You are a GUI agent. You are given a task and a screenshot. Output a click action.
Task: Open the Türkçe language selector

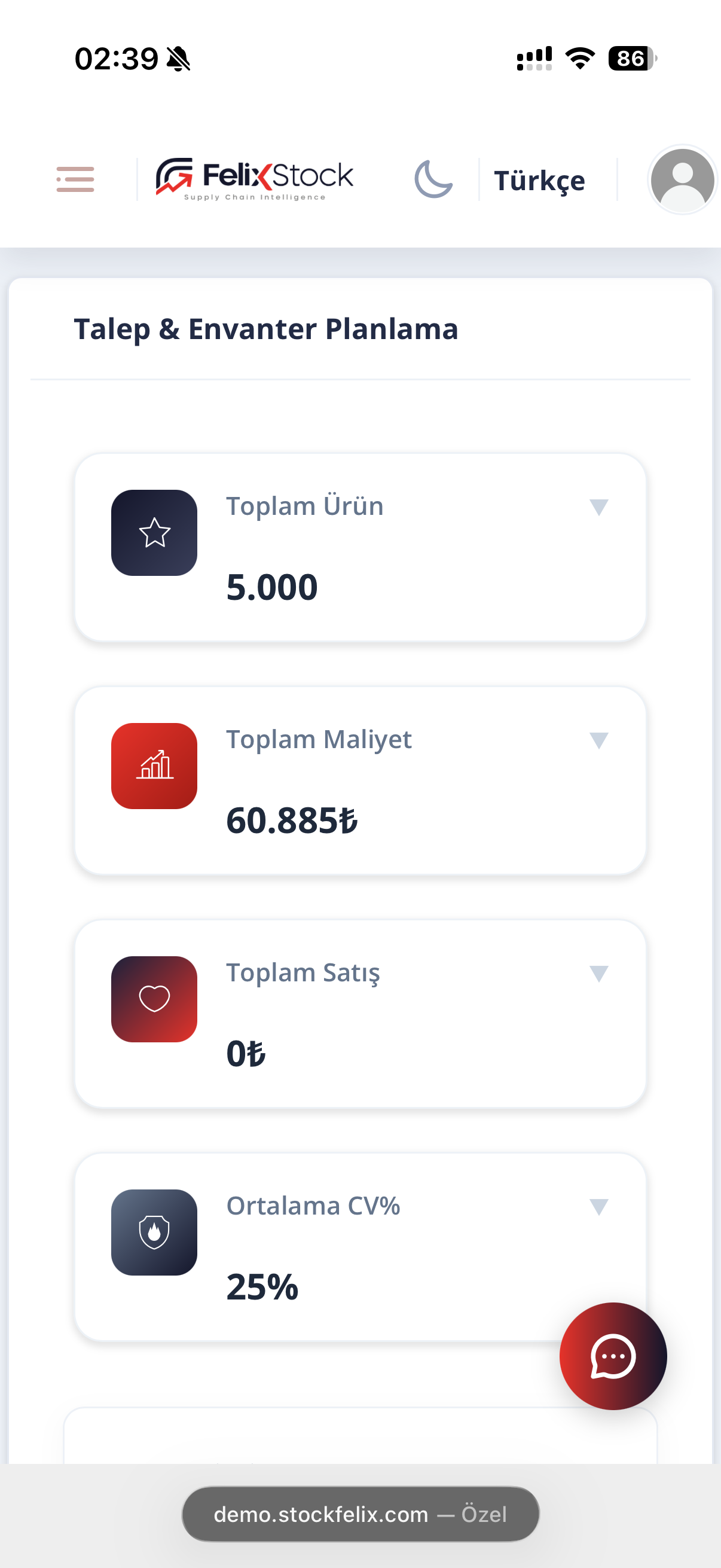pos(539,180)
